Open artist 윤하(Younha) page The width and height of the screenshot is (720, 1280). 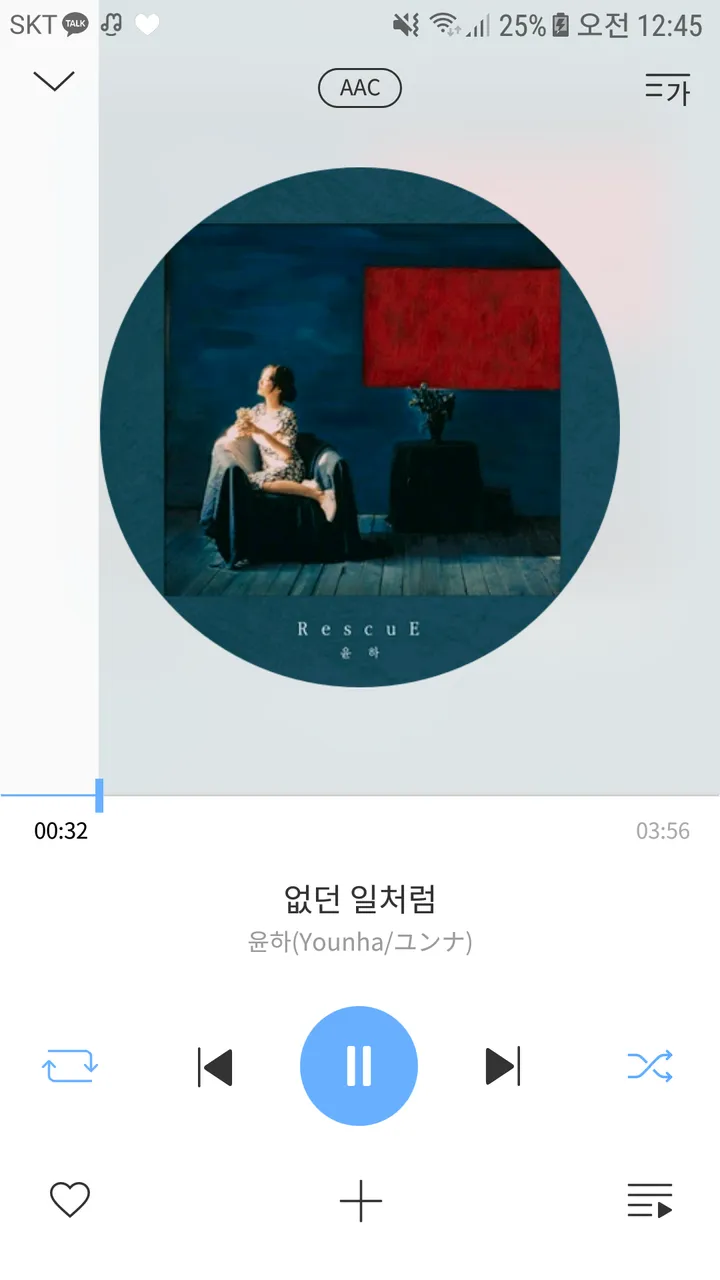point(360,942)
